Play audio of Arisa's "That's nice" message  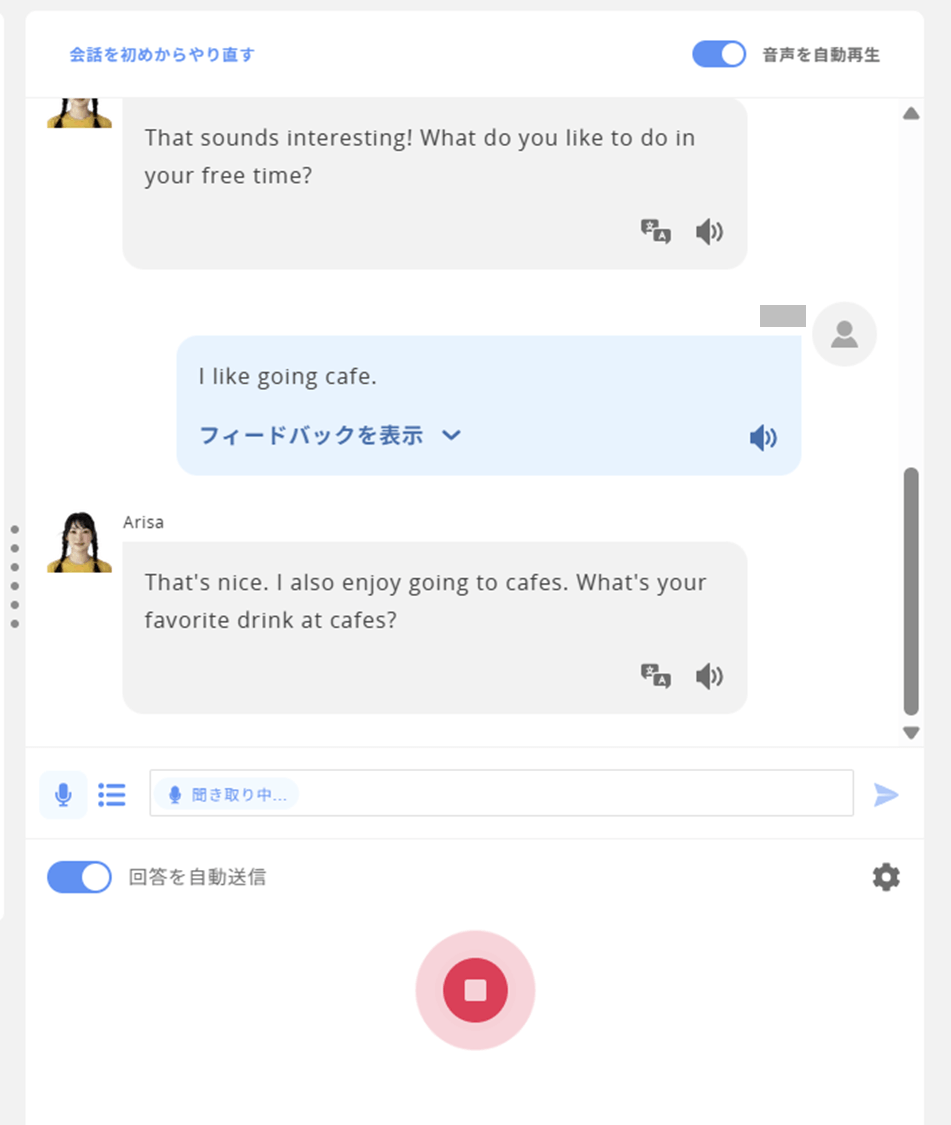pos(709,677)
